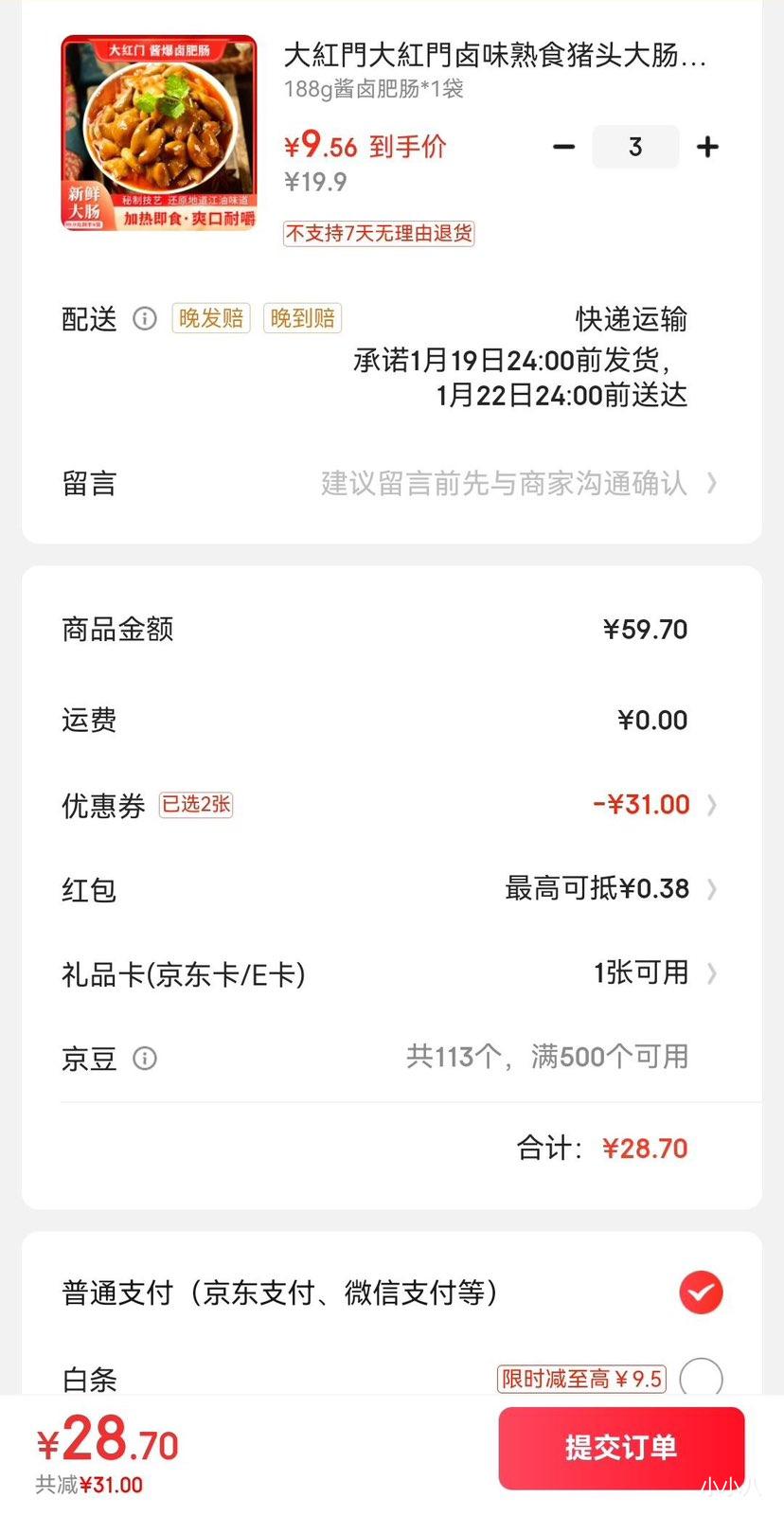
Task: Click the 不支持7天无理由退货 label
Action: tap(379, 234)
